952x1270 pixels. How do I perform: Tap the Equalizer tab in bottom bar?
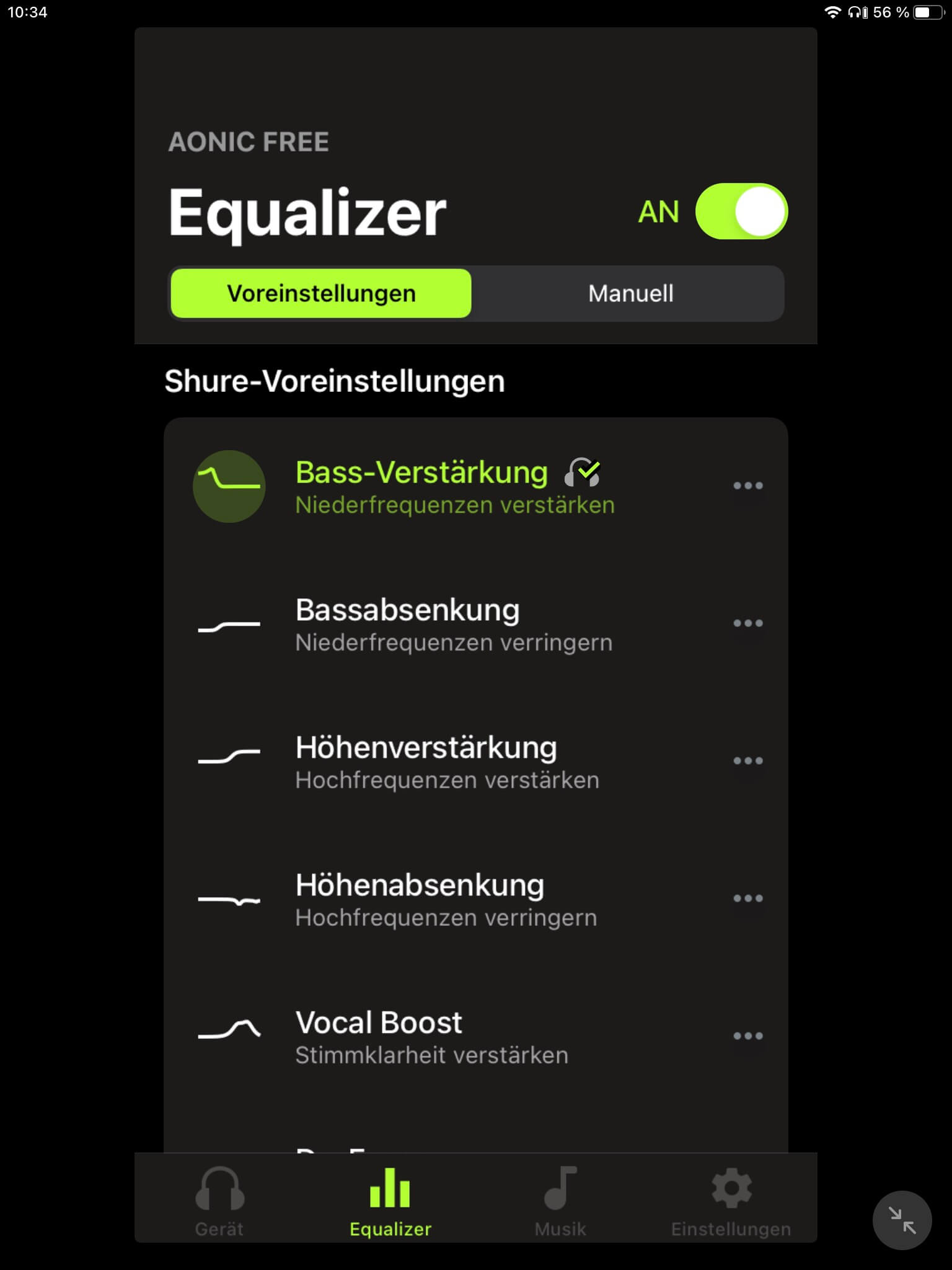tap(390, 1202)
